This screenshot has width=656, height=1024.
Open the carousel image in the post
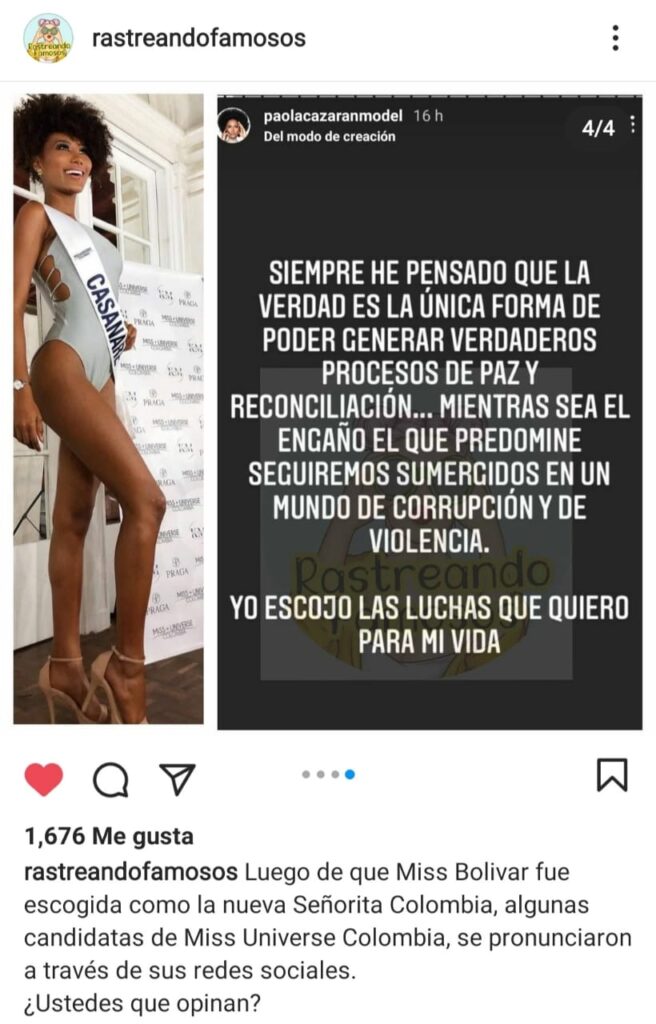pyautogui.click(x=328, y=410)
